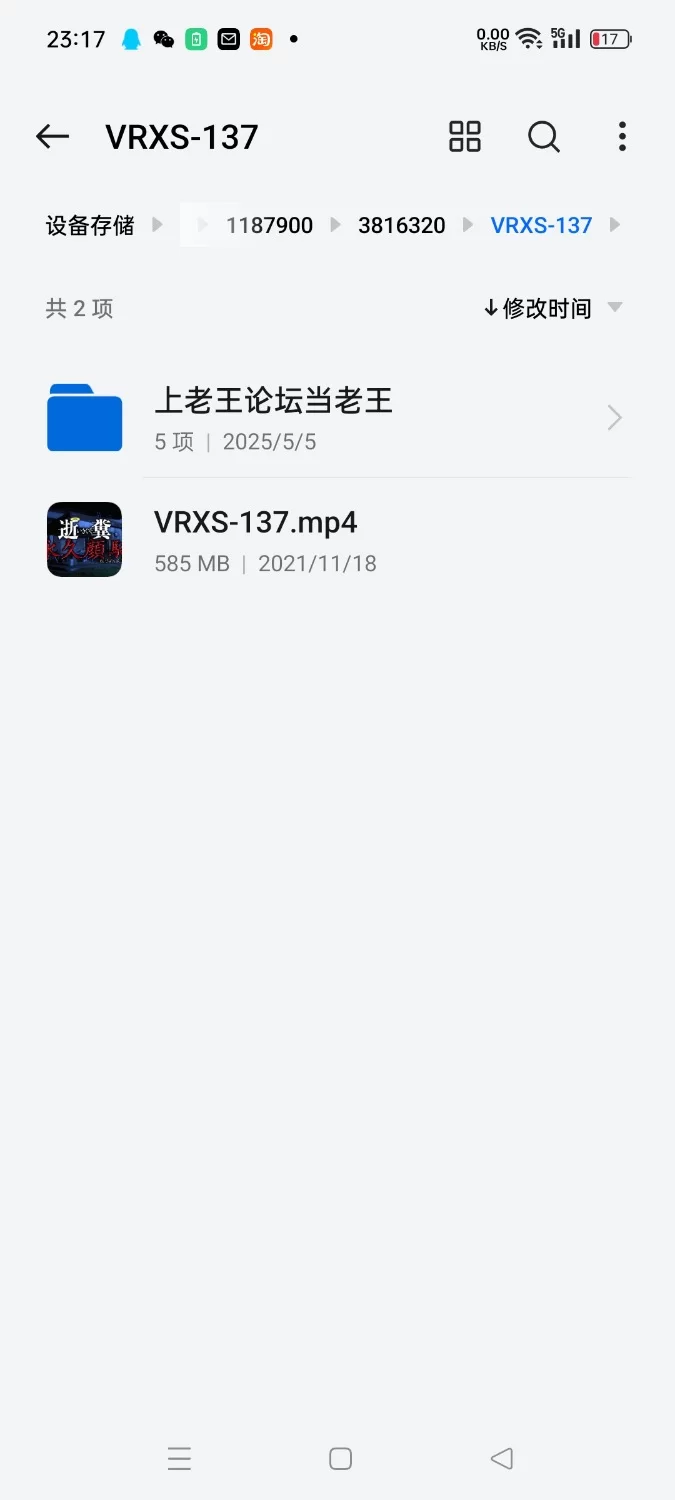Switch to grid view layout

[x=465, y=137]
